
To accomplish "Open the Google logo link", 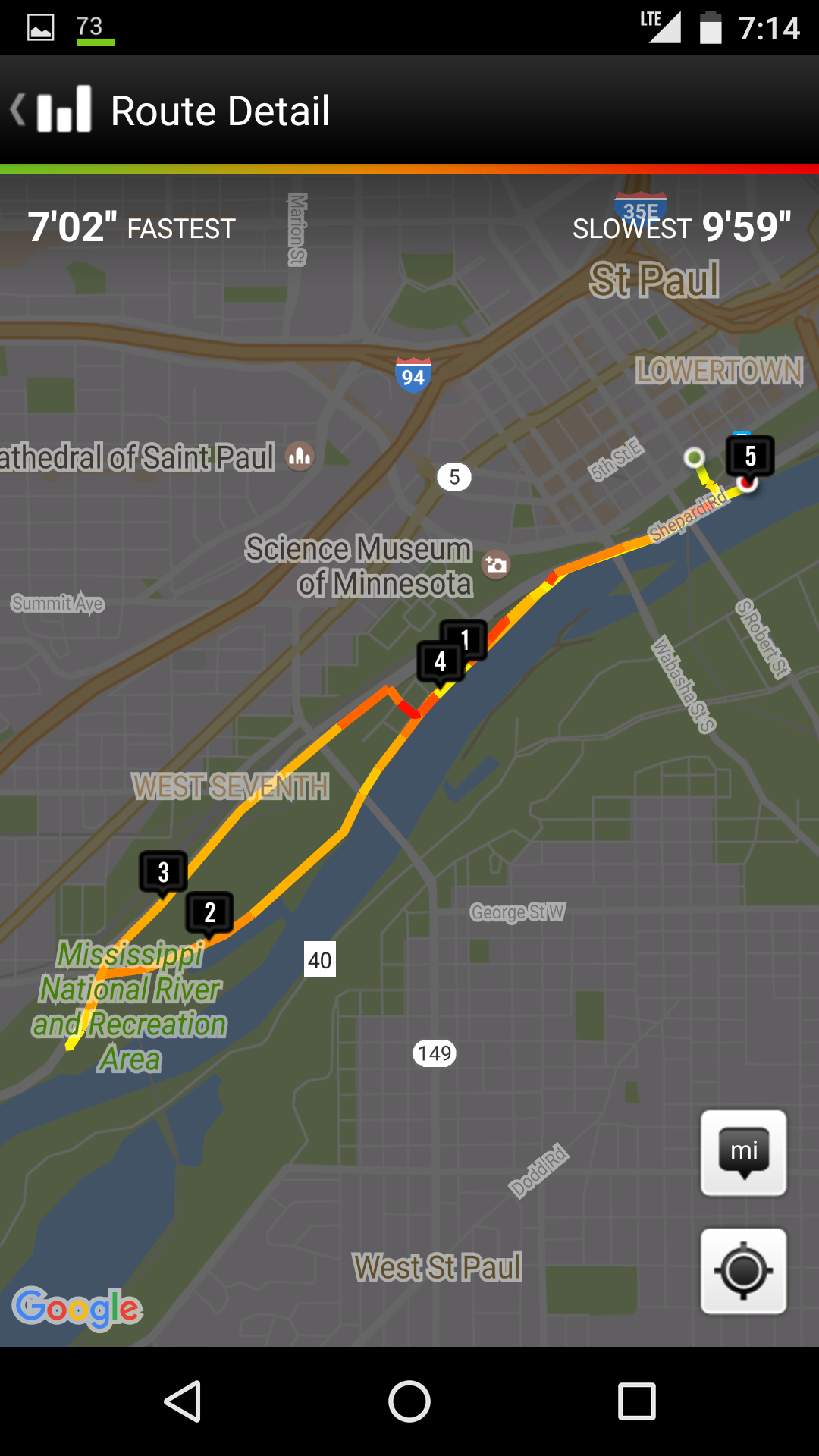I will click(x=77, y=1307).
